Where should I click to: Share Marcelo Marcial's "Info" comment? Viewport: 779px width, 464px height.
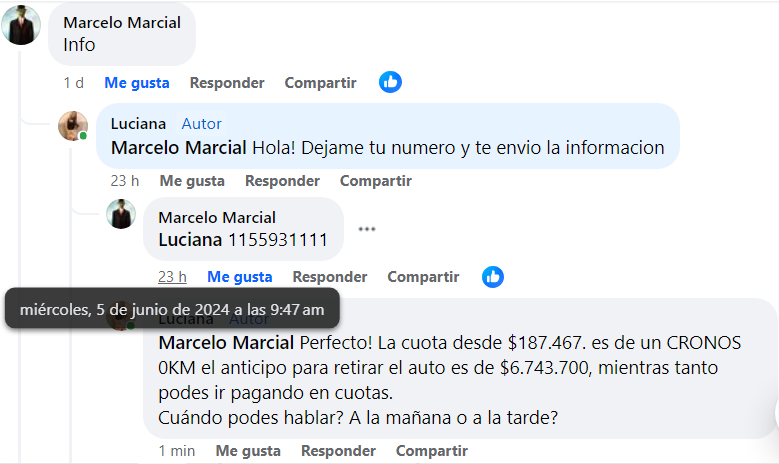[320, 83]
